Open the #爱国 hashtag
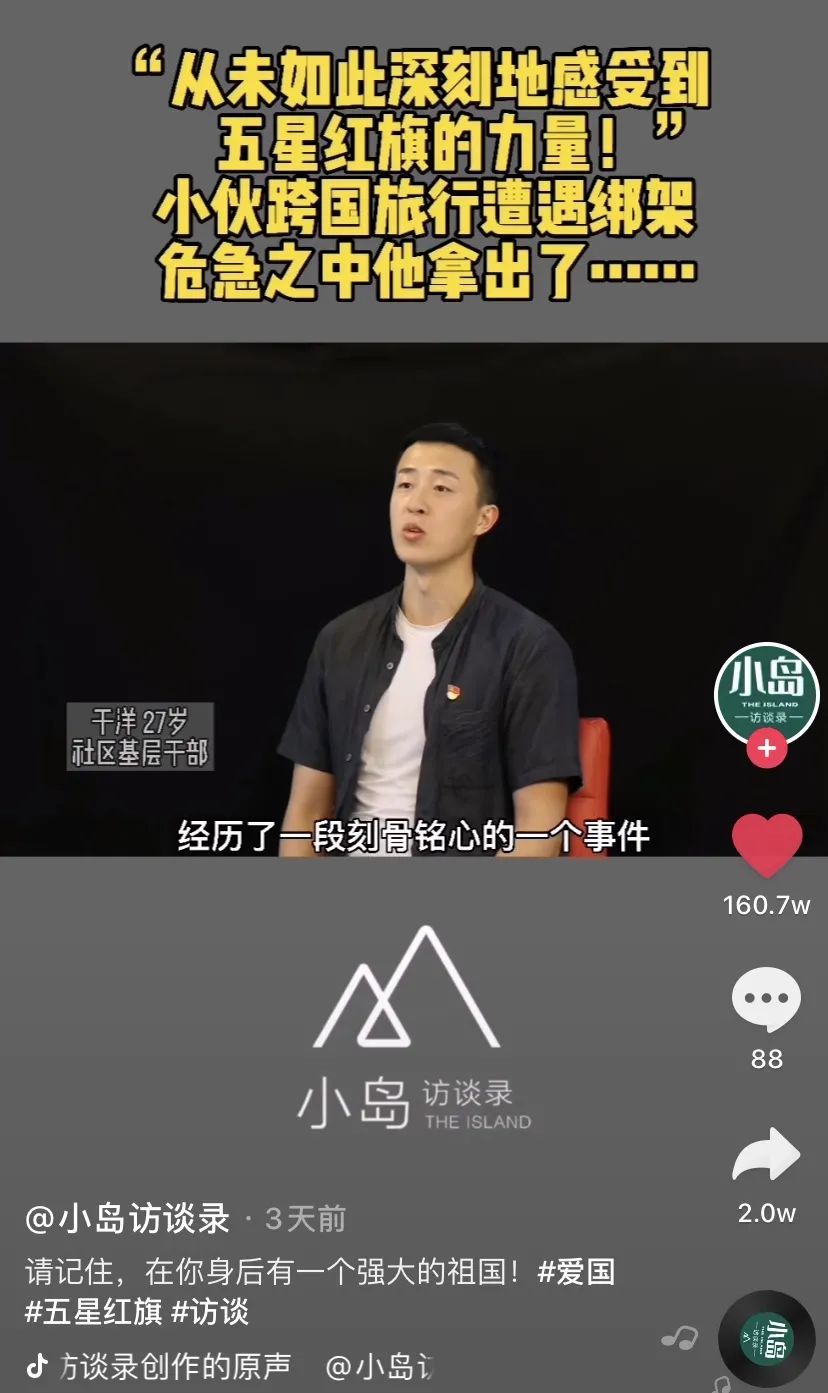 pyautogui.click(x=576, y=1272)
